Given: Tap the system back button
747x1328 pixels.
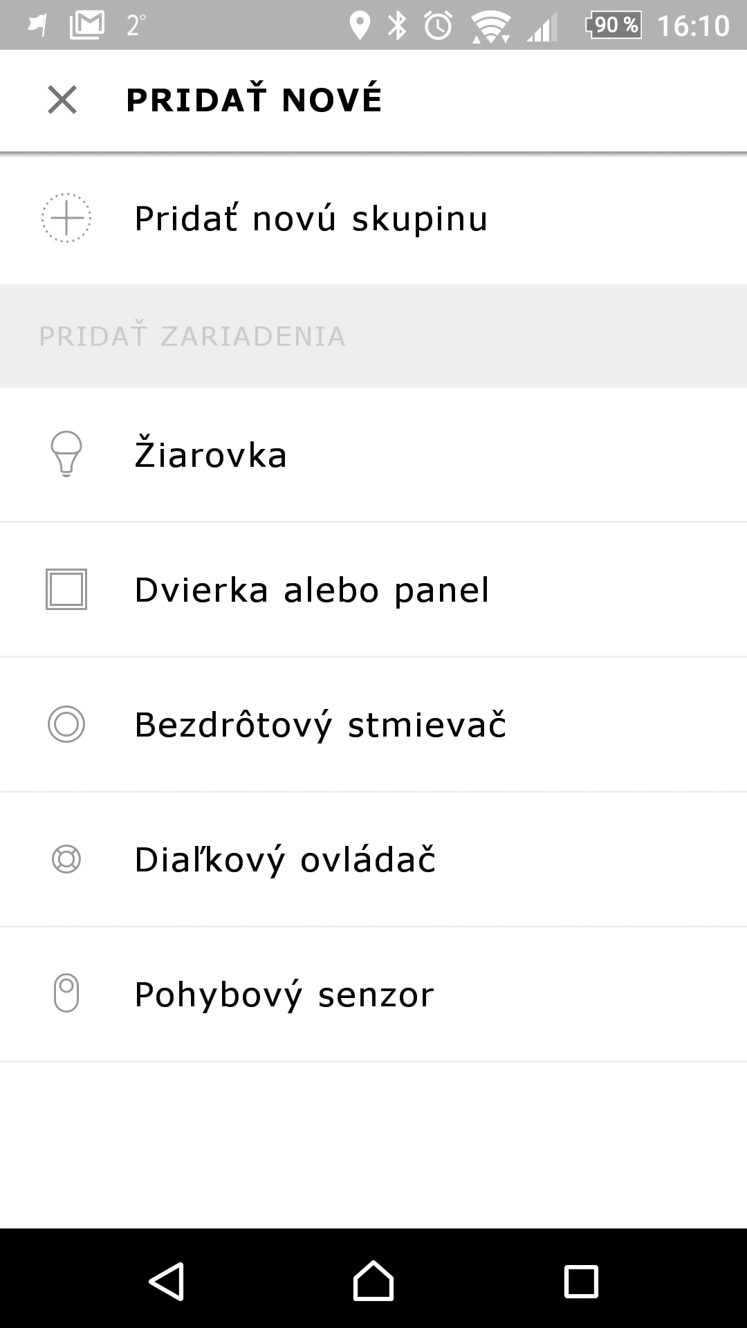Looking at the screenshot, I should pyautogui.click(x=166, y=1281).
